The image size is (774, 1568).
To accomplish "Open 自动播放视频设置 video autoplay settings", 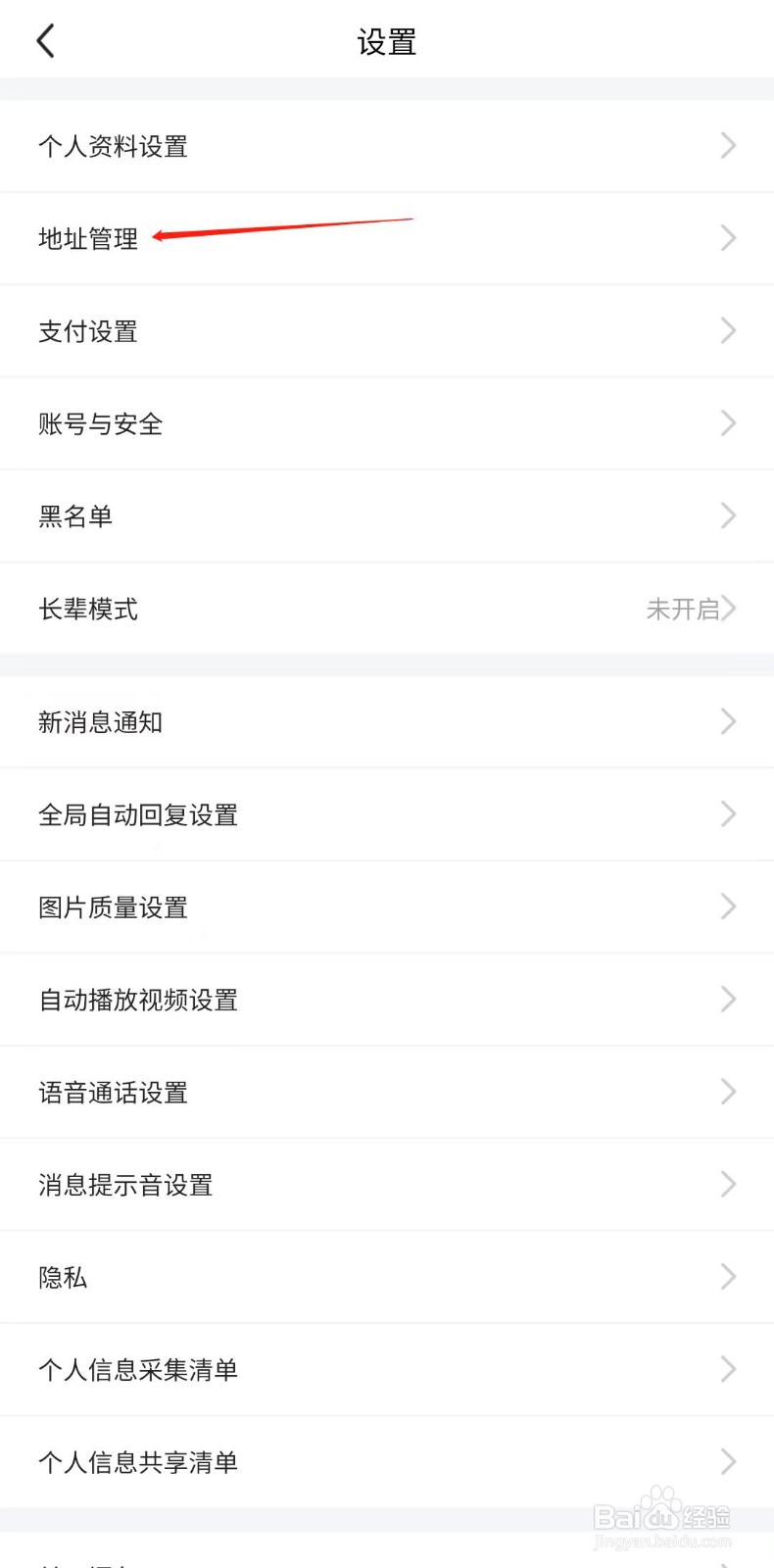I will click(x=137, y=1000).
